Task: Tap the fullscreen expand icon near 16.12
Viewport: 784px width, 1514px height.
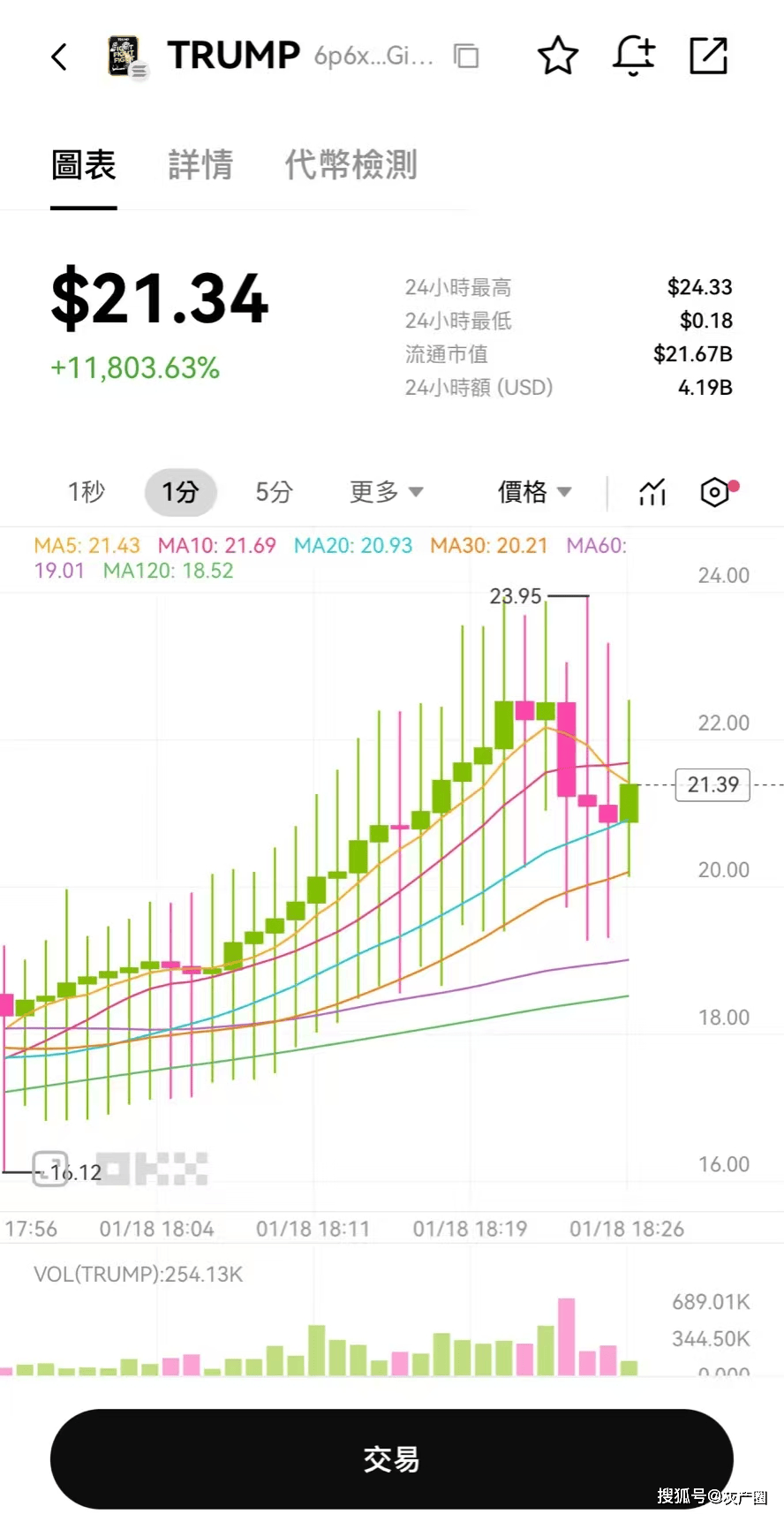Action: tap(49, 1170)
